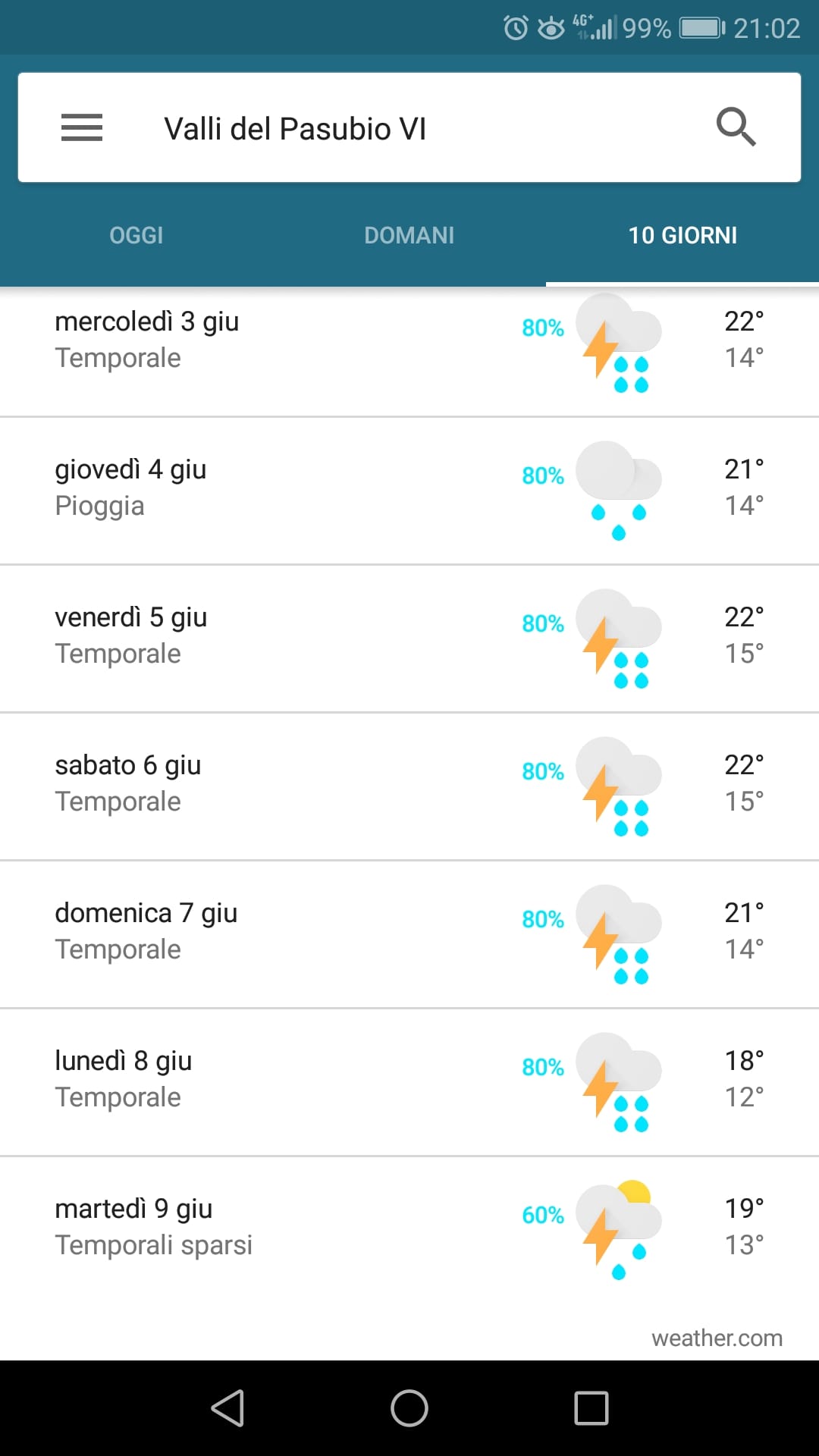819x1456 pixels.
Task: Open the domenica 7 giu row
Action: pyautogui.click(x=409, y=934)
